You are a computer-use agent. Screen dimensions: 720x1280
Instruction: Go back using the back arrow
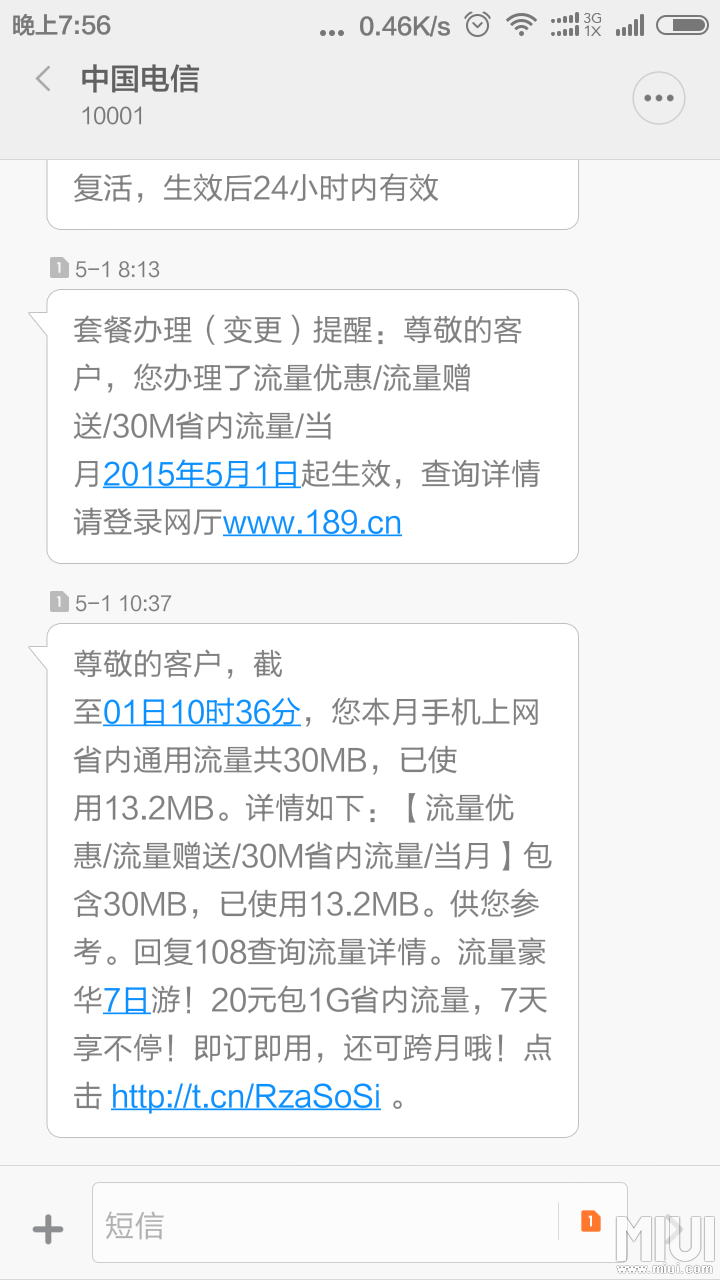[42, 78]
